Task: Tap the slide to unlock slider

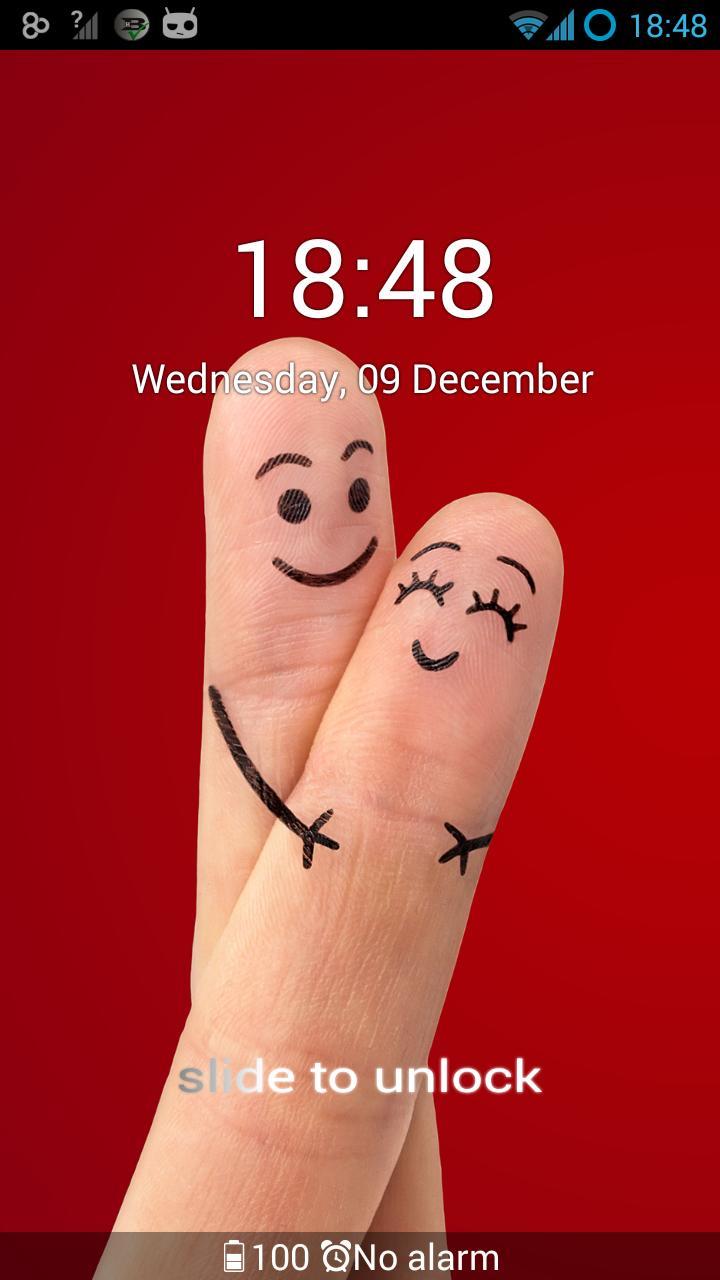Action: 360,1078
